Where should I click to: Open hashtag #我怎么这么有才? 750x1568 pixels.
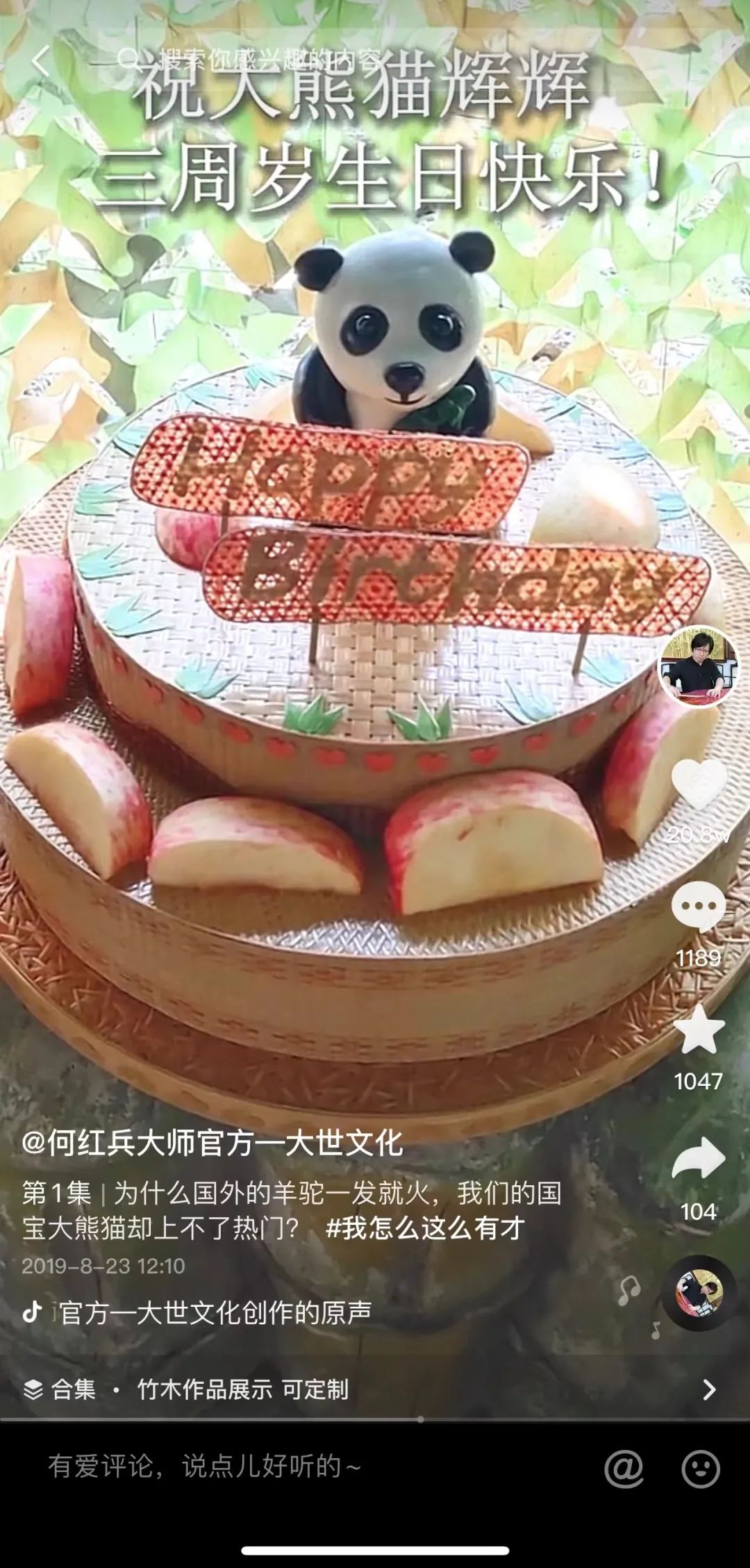coord(425,1228)
